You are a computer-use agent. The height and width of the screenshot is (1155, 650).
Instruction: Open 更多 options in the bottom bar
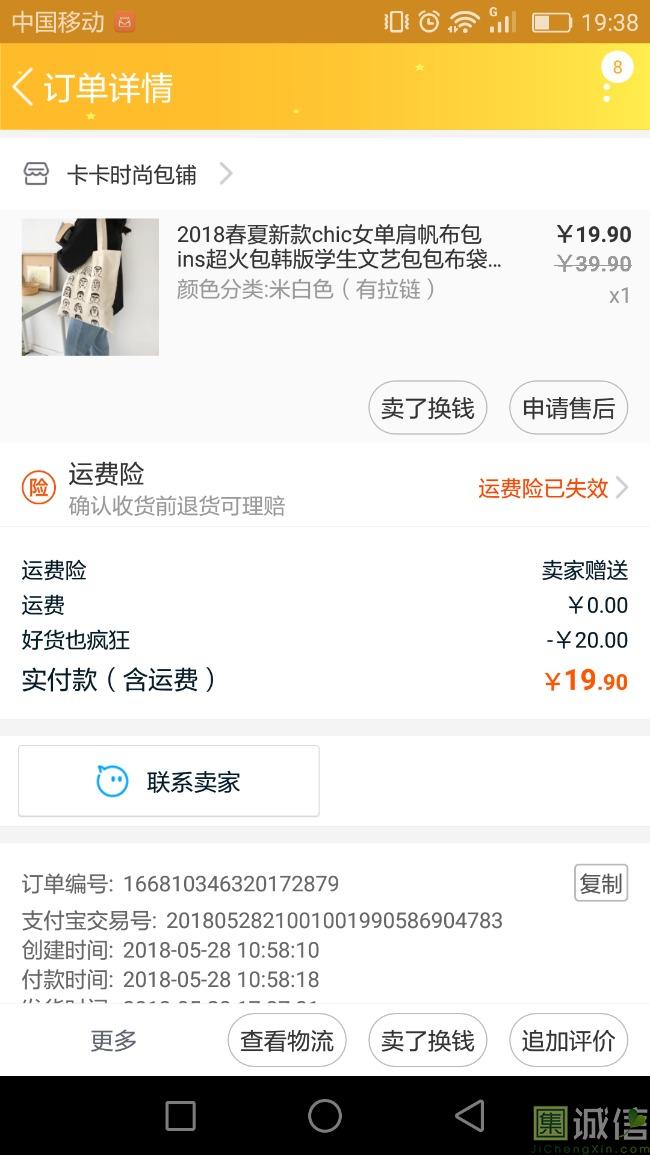(113, 1040)
